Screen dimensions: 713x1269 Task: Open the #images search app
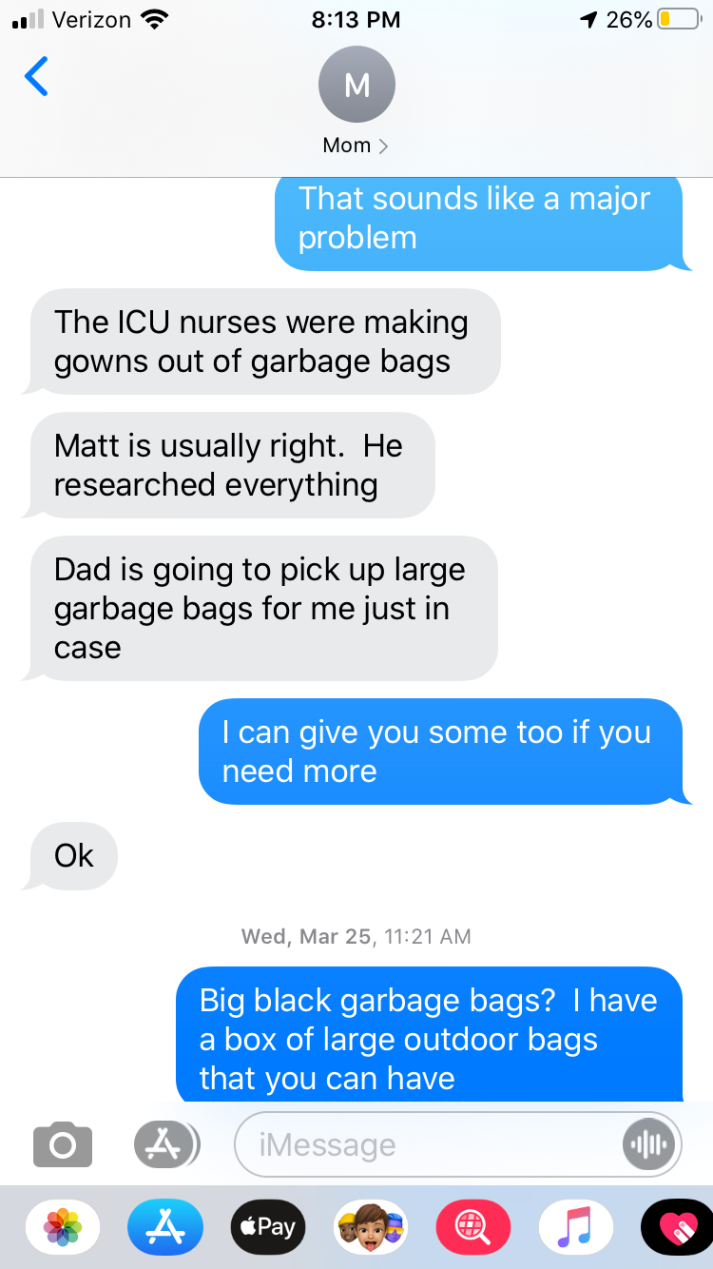tap(473, 1227)
